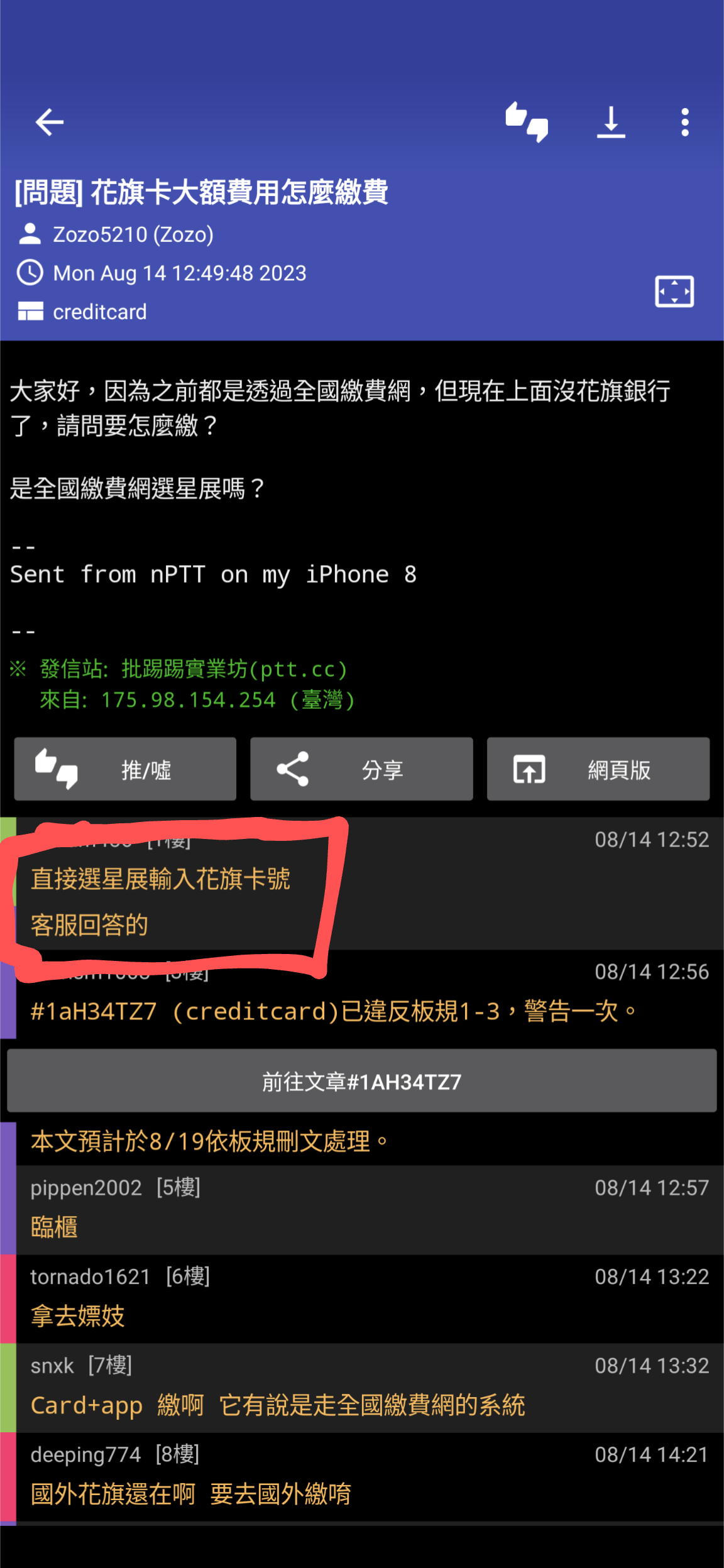This screenshot has height=1568, width=724.
Task: Open the three-dot overflow menu
Action: click(685, 122)
